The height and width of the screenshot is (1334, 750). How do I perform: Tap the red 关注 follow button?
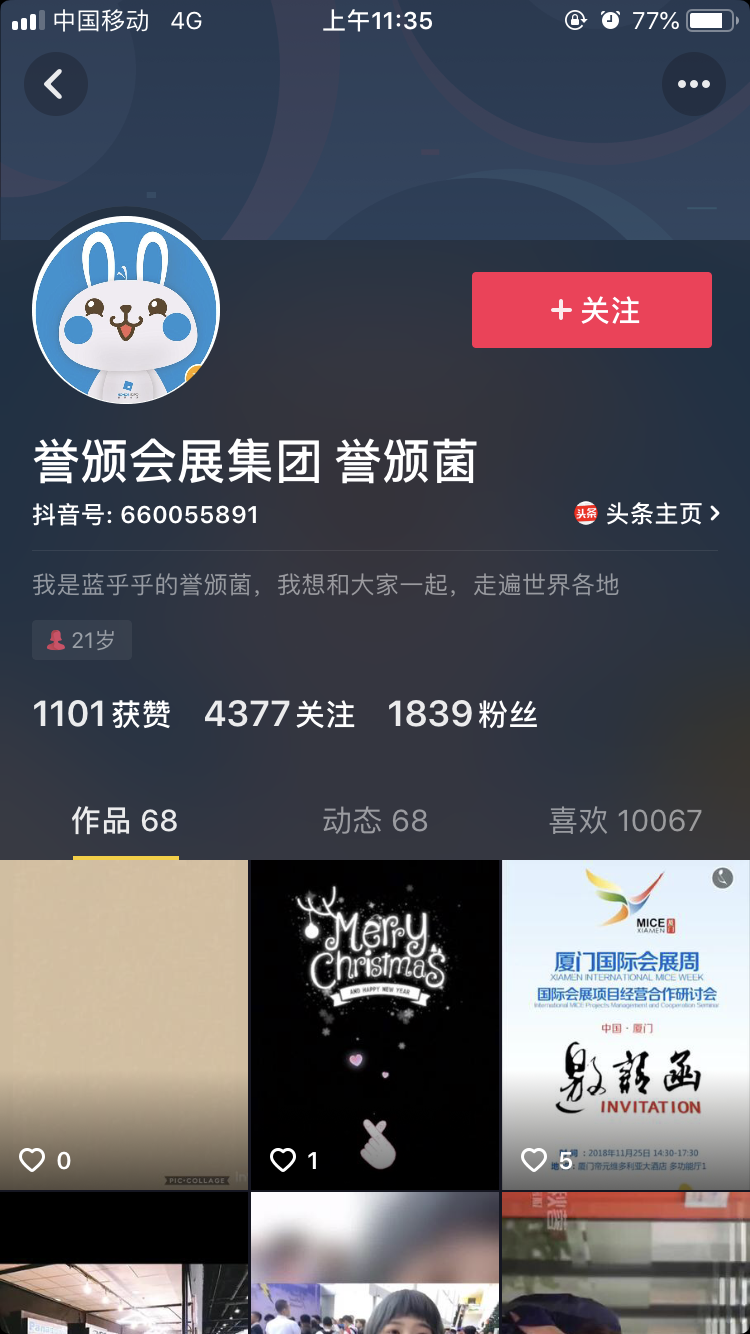tap(592, 310)
